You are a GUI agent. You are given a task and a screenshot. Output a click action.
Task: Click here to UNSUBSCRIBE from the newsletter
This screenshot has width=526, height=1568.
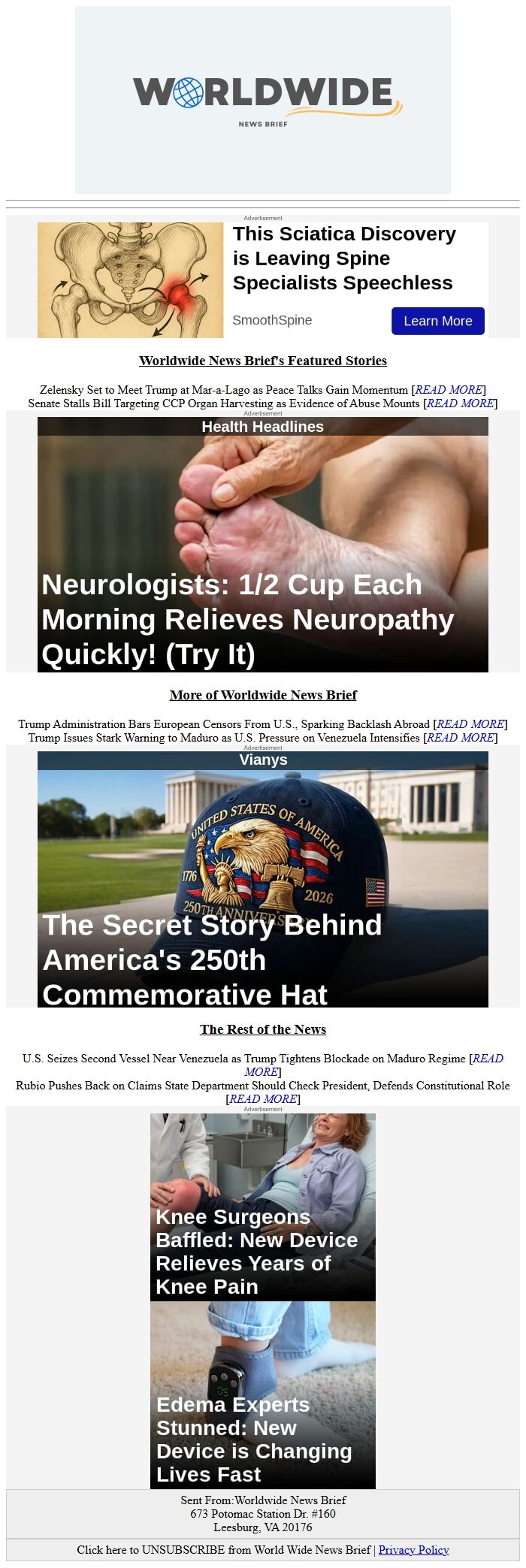pyautogui.click(x=223, y=1549)
